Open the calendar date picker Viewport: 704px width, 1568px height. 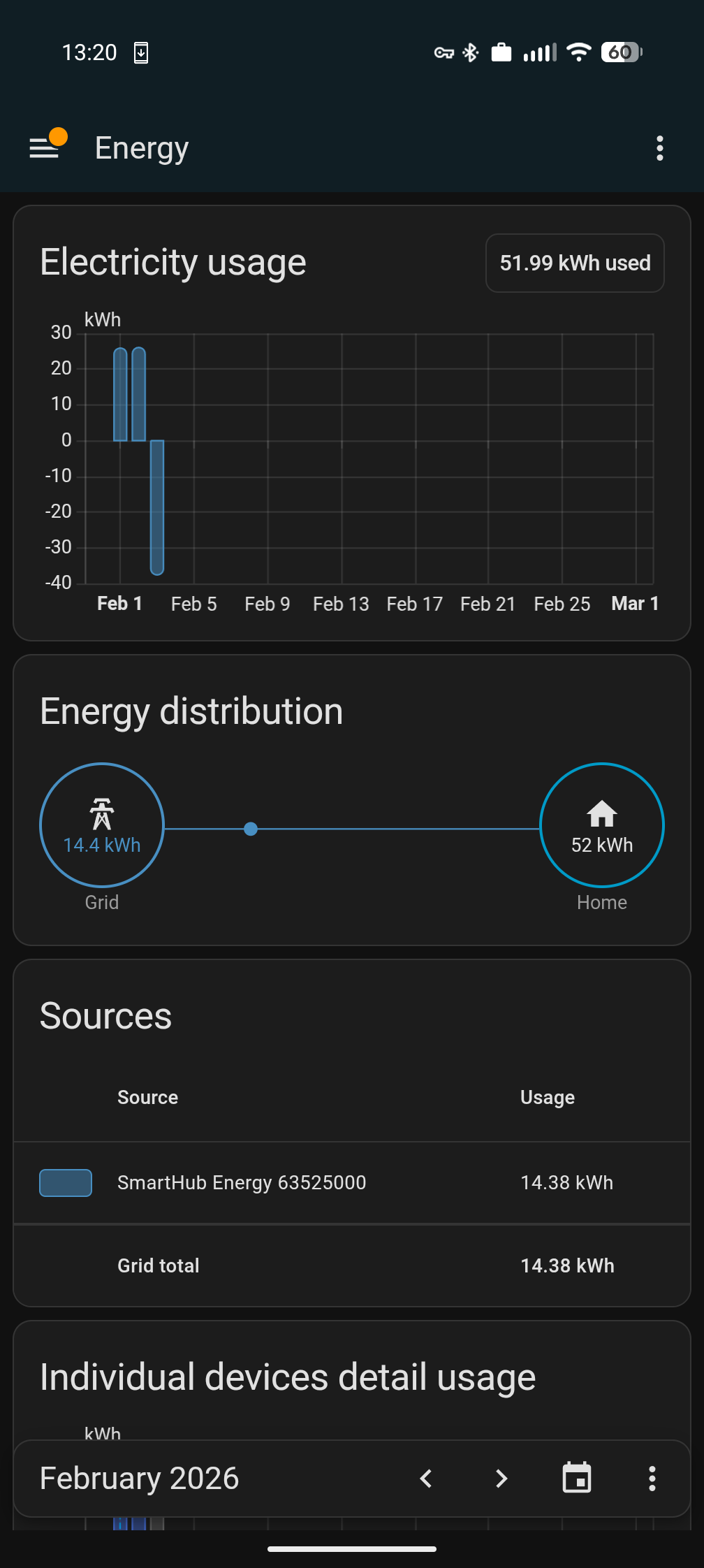[577, 1479]
